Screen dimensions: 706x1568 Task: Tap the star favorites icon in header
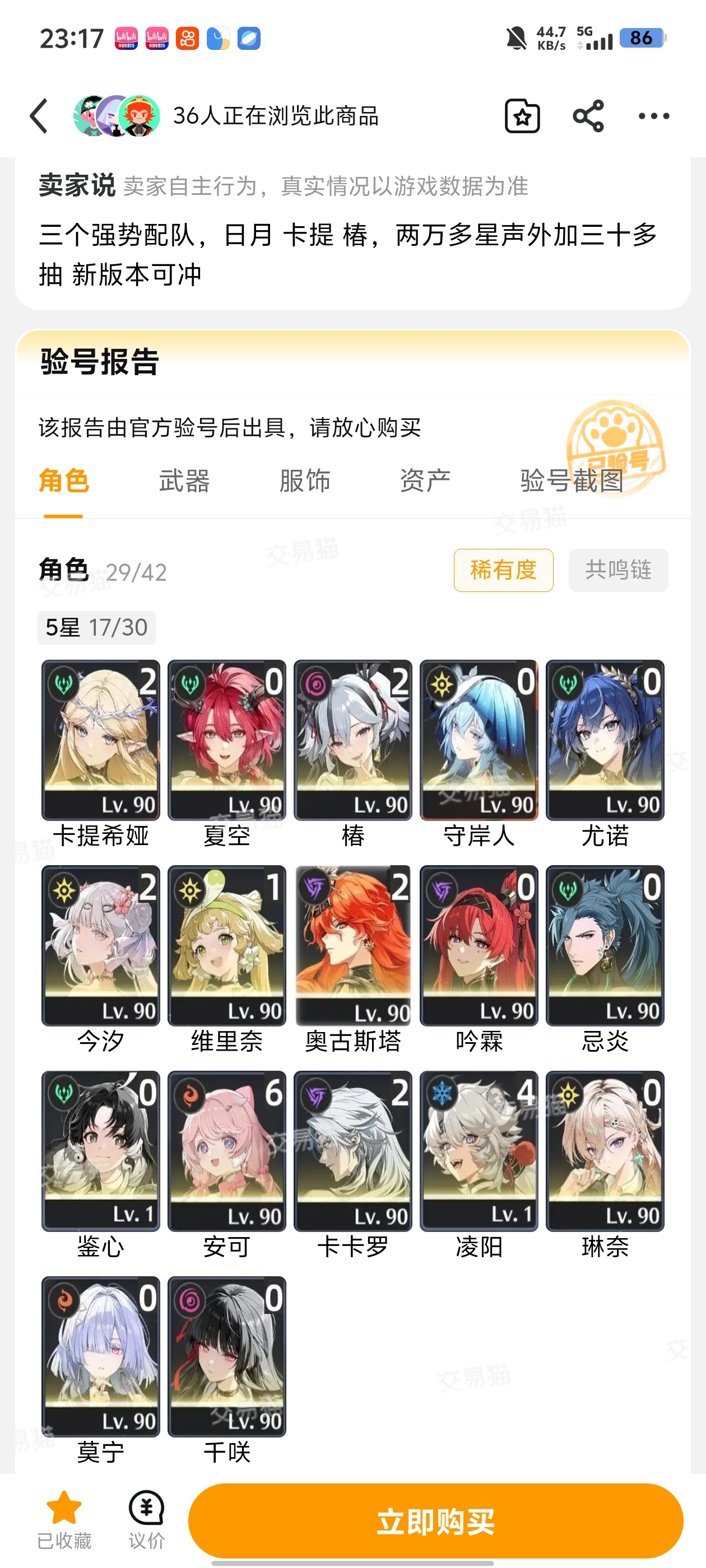522,116
